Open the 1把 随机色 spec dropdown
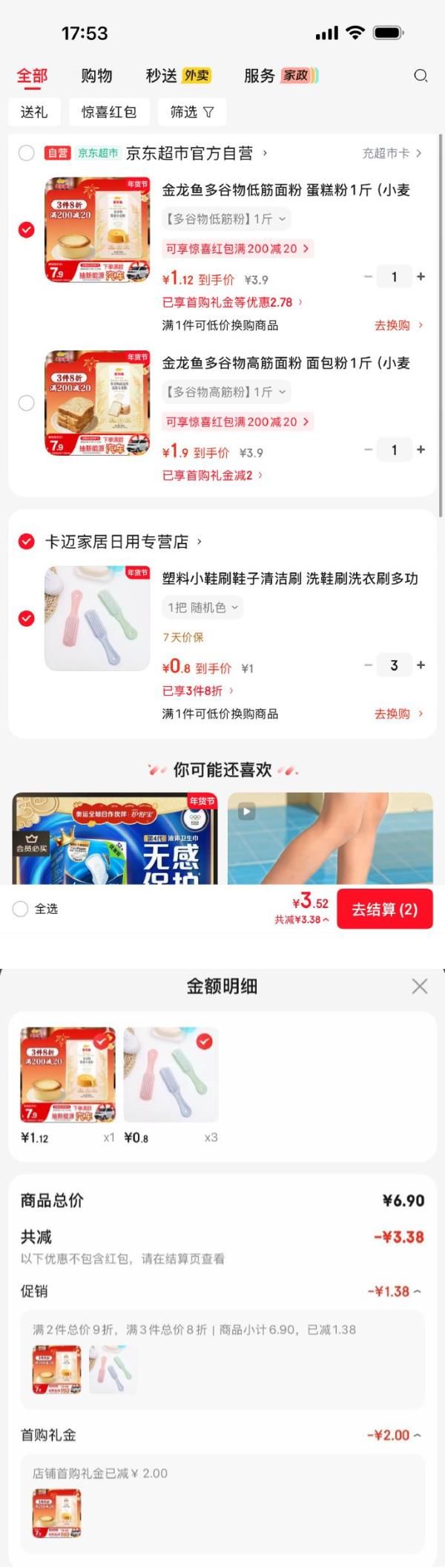445x1568 pixels. pos(202,608)
